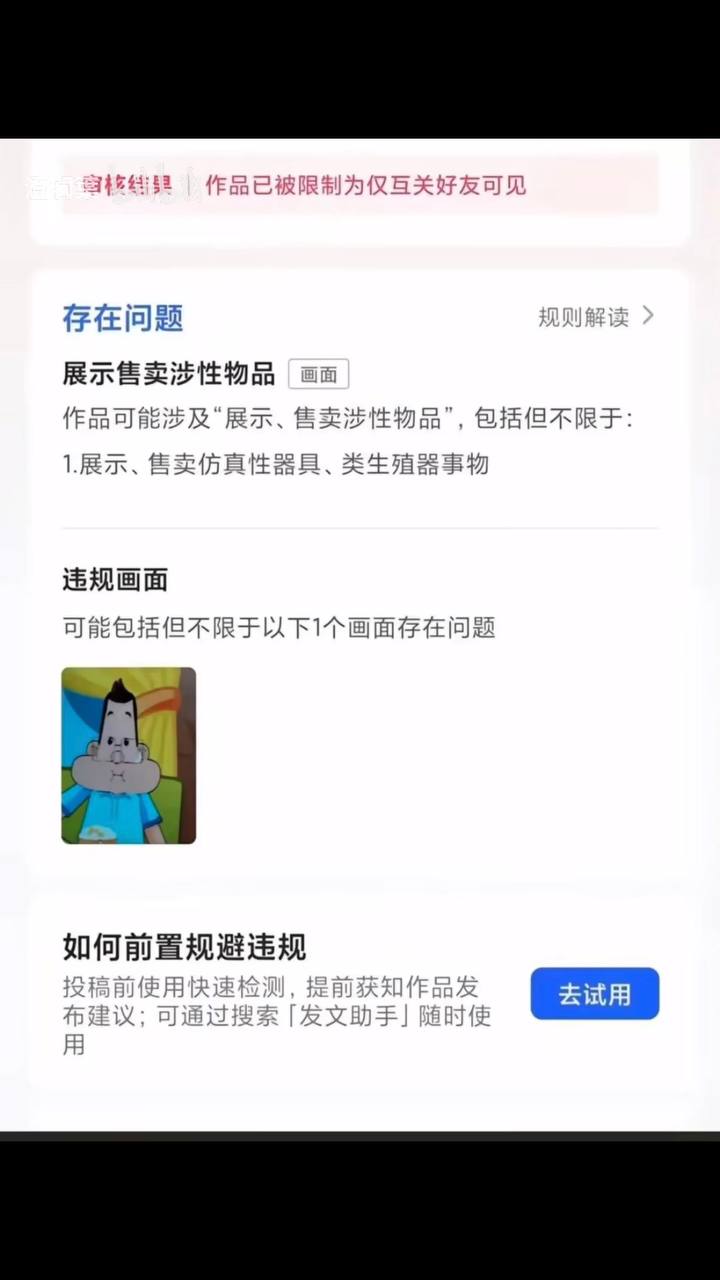Open the flagged violation frame thumbnail
The height and width of the screenshot is (1280, 720).
[x=128, y=755]
